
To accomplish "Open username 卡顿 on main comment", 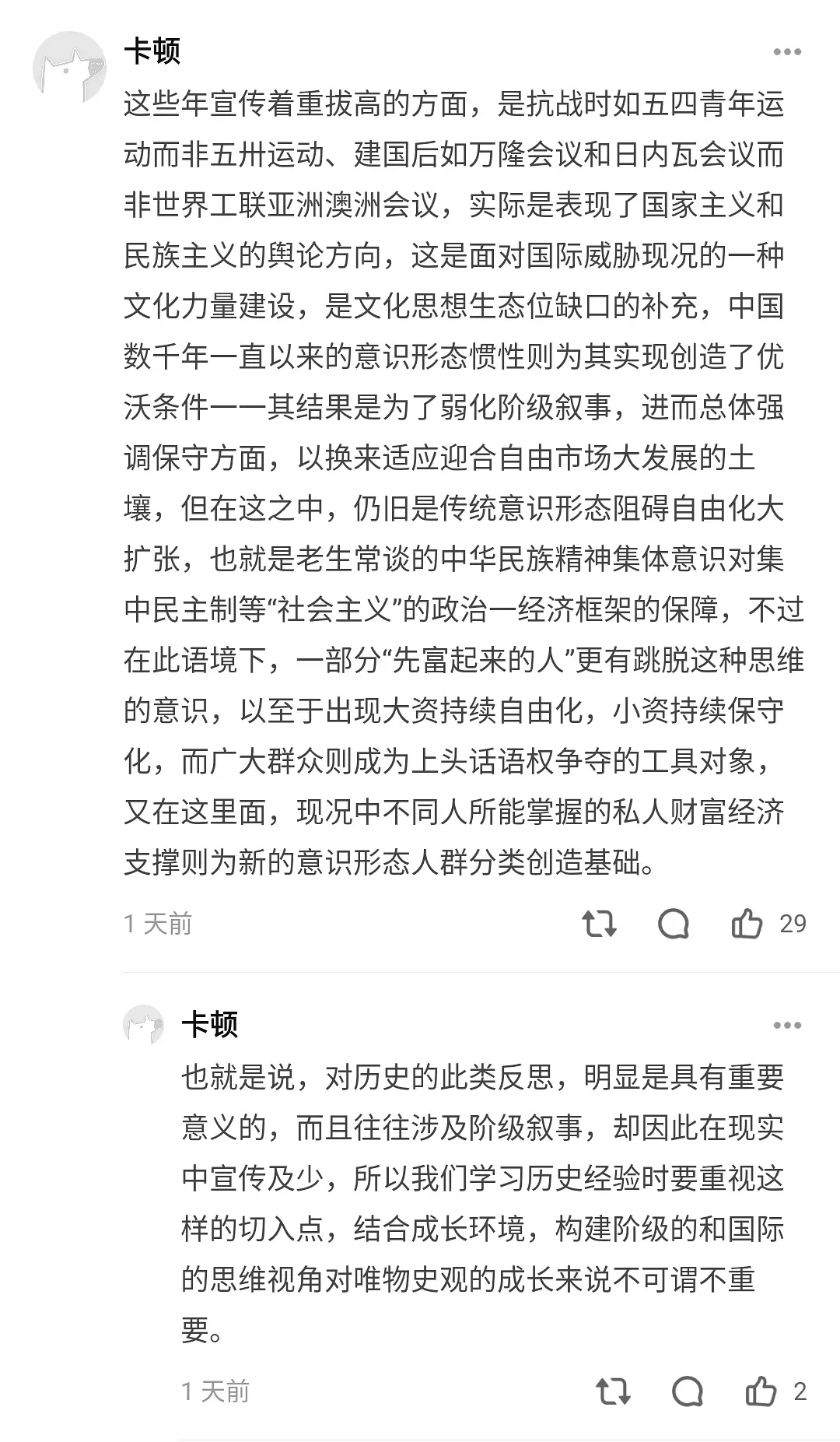I will pos(152,52).
